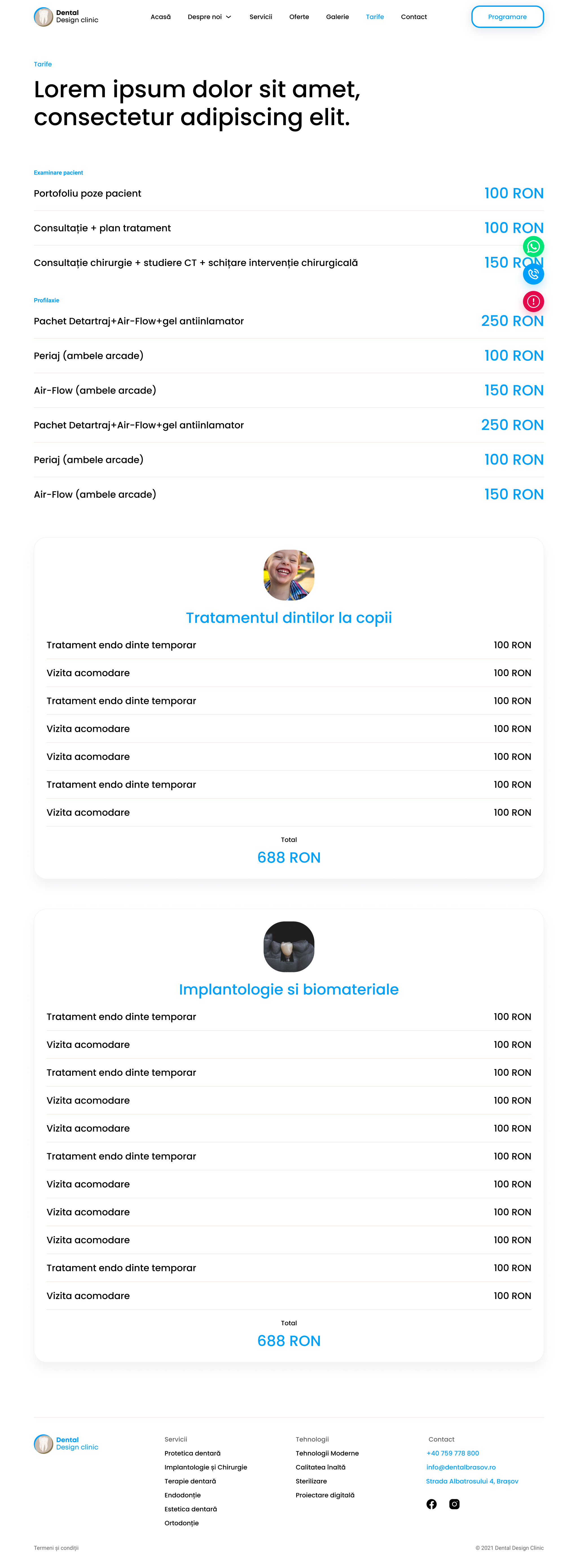
Task: Expand the Despre noi dropdown
Action: pos(209,17)
